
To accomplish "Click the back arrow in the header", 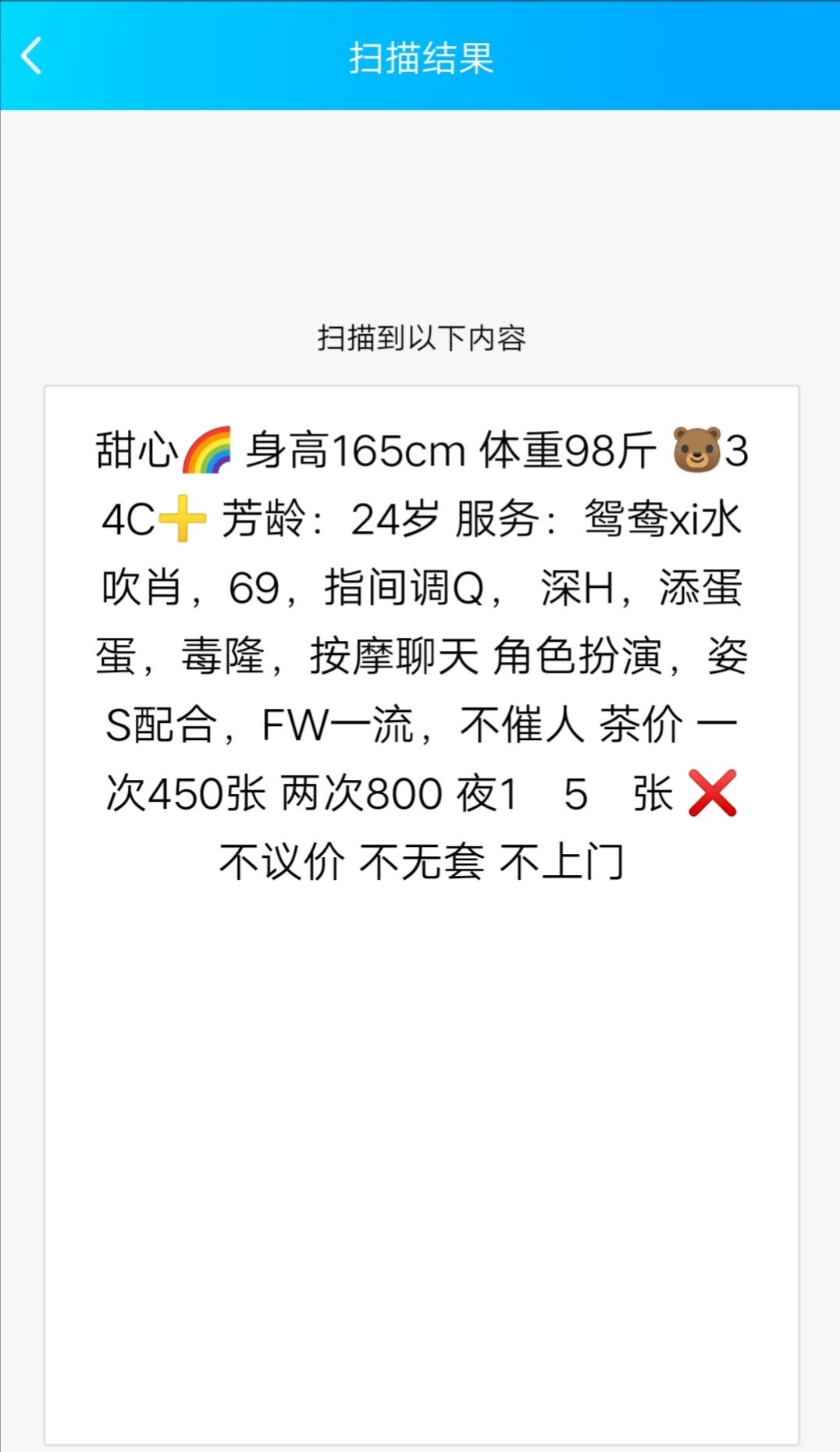I will click(x=31, y=56).
